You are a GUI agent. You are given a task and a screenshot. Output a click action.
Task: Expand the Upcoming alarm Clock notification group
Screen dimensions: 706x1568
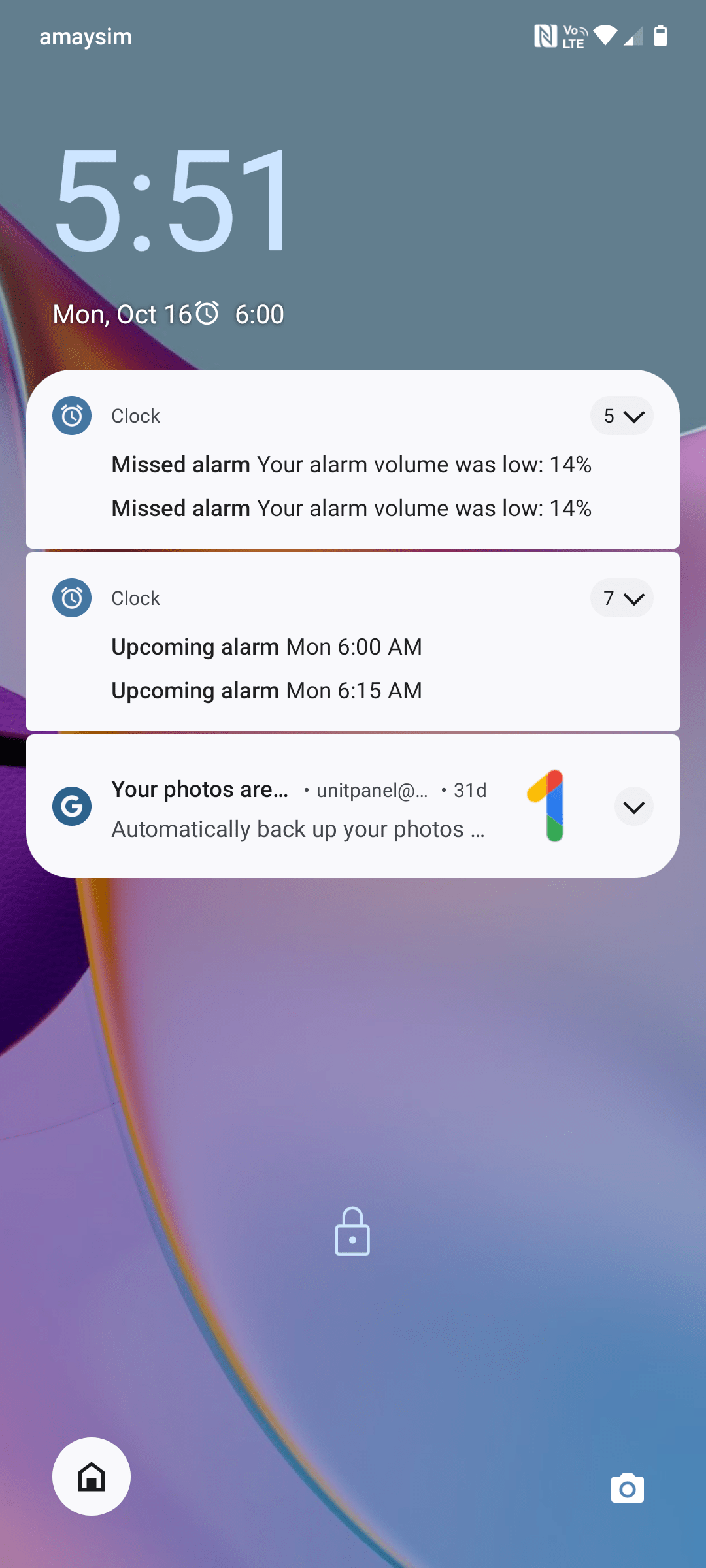click(x=622, y=598)
